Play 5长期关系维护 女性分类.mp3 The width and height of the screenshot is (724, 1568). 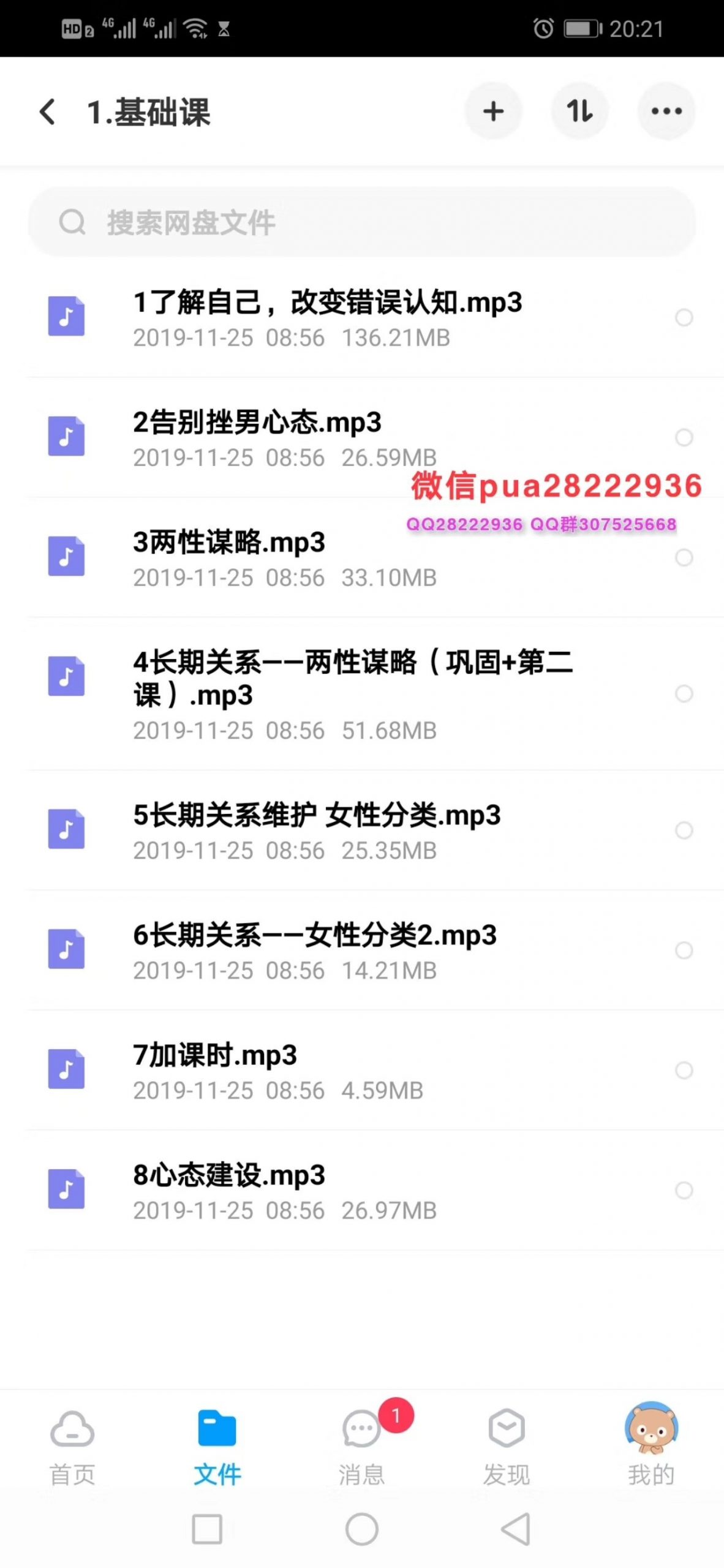(x=362, y=831)
